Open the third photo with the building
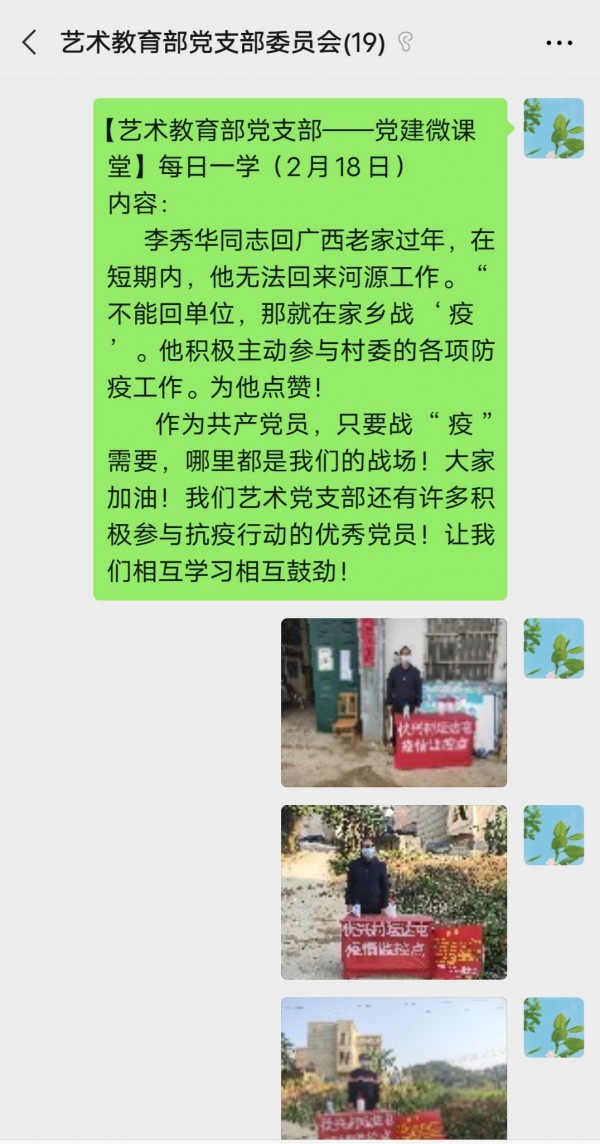The height and width of the screenshot is (1144, 600). (x=393, y=1069)
